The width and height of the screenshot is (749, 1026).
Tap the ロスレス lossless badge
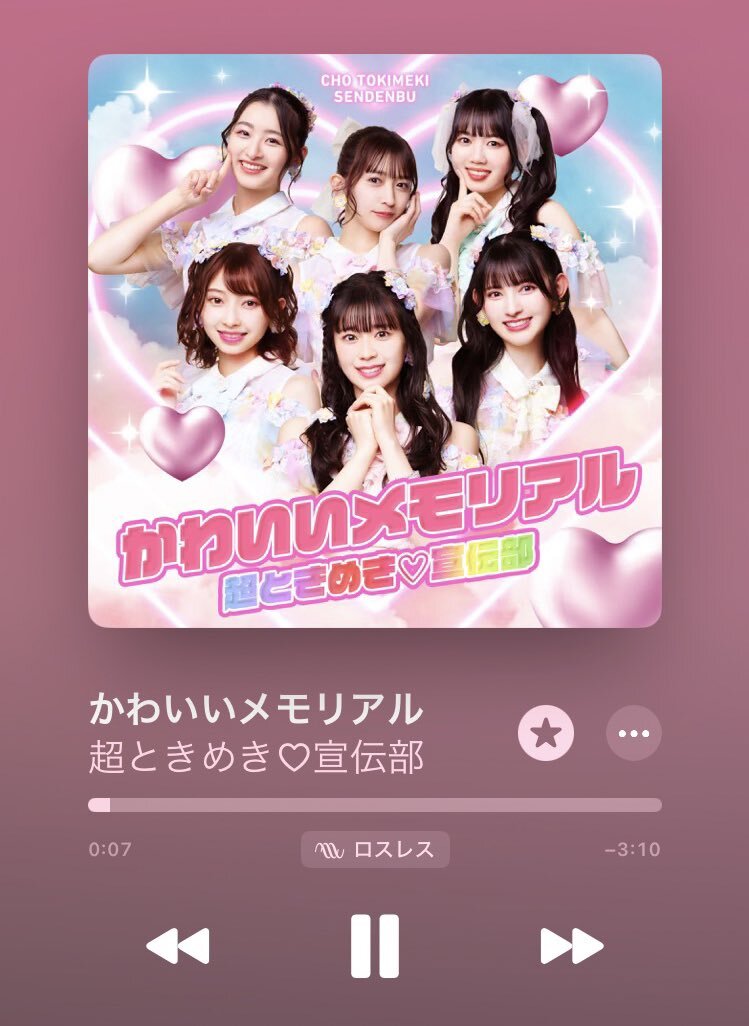coord(375,850)
